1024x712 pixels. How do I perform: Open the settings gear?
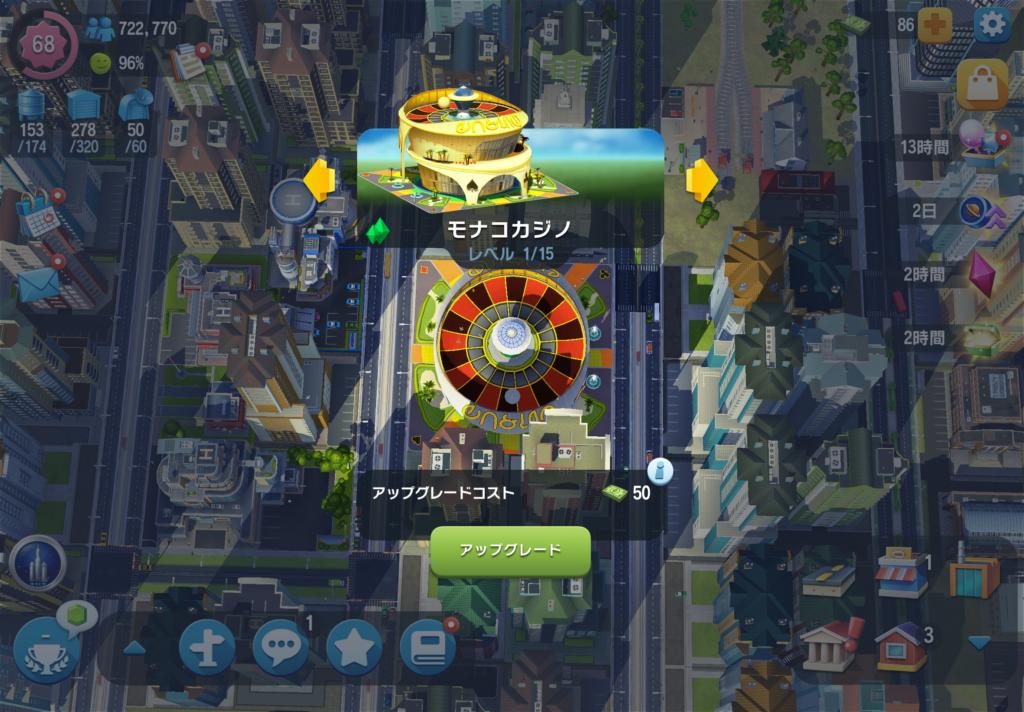[992, 24]
